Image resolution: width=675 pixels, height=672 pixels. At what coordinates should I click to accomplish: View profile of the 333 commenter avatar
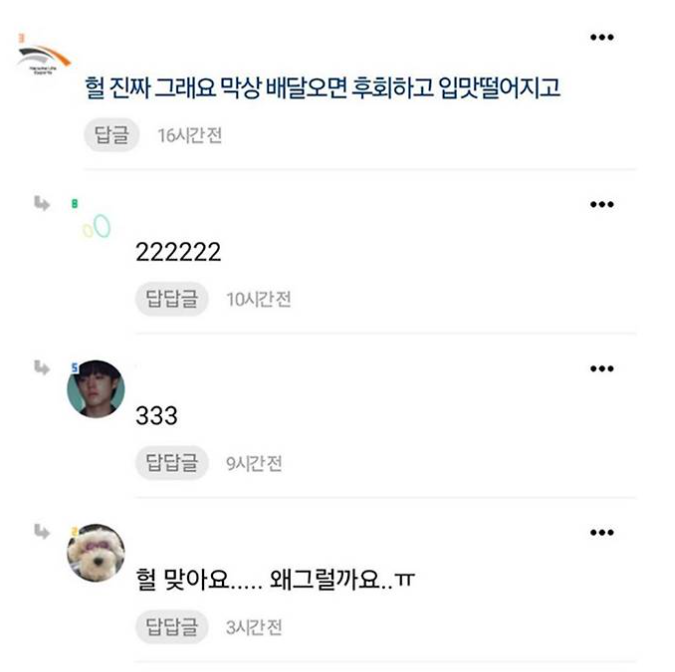[x=96, y=388]
